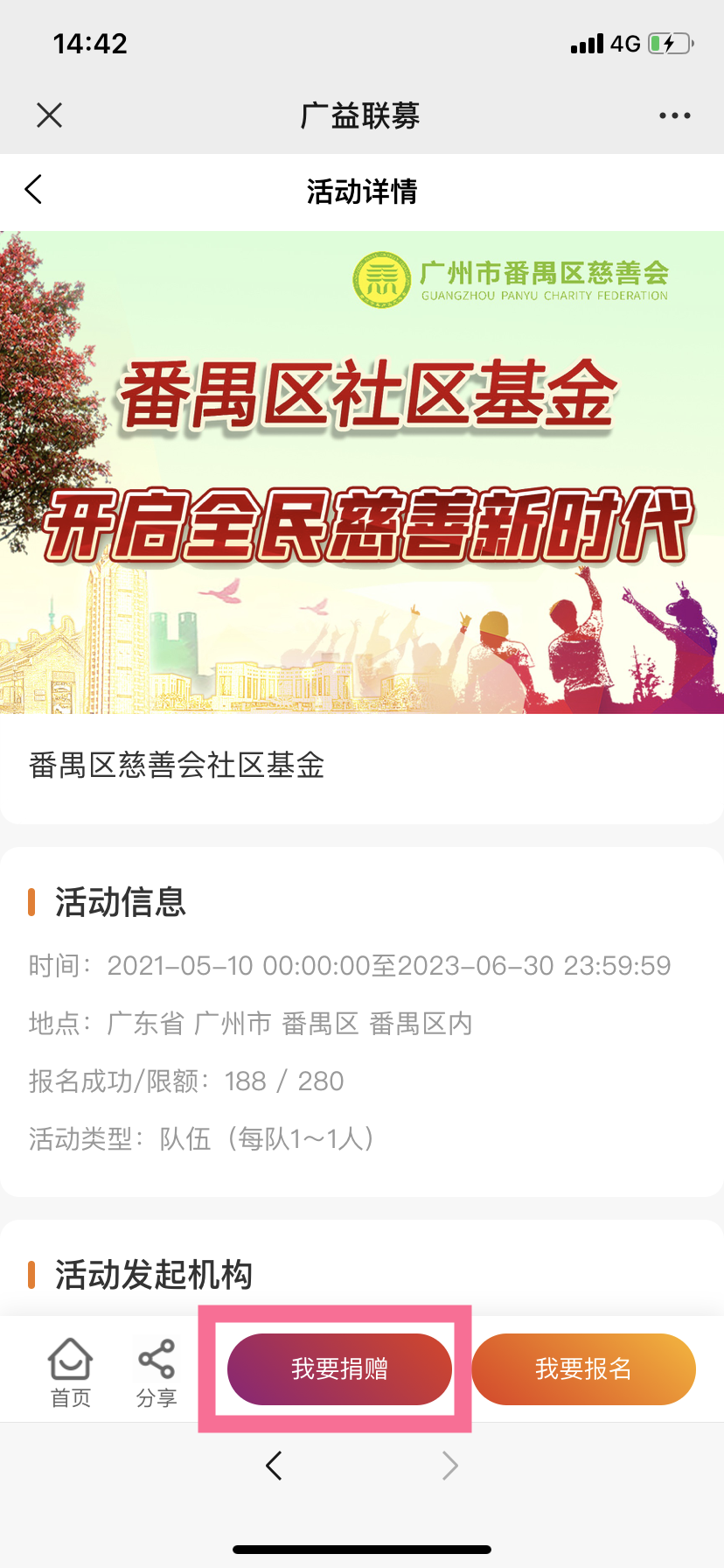The width and height of the screenshot is (724, 1568).
Task: Go to 首页 home
Action: coord(70,1371)
